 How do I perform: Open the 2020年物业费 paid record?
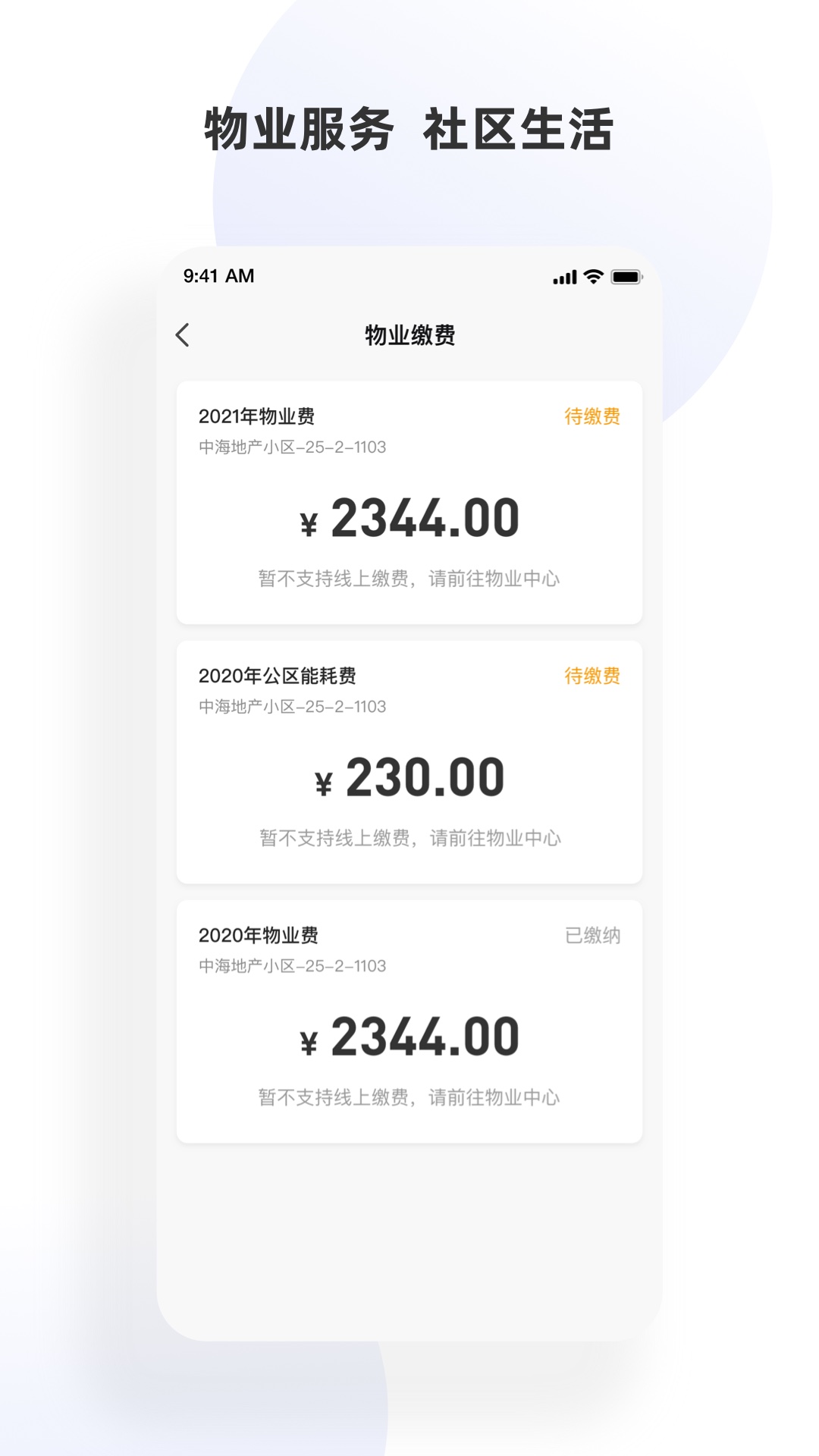(x=409, y=1016)
